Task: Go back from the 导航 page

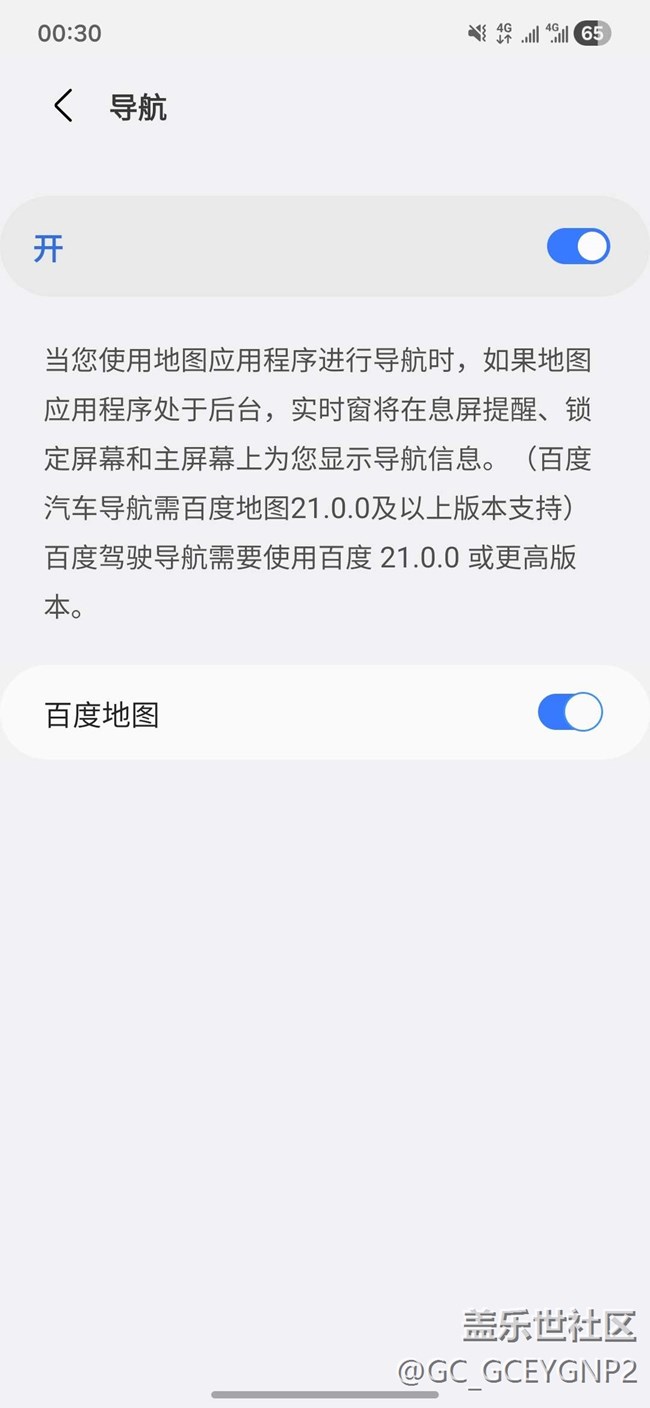Action: tap(63, 106)
